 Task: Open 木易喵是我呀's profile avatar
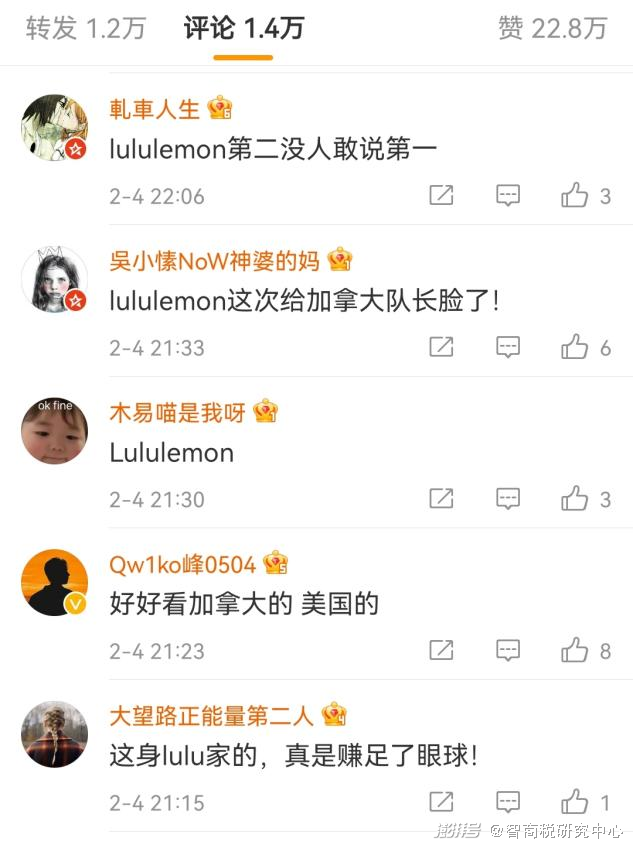(x=54, y=431)
